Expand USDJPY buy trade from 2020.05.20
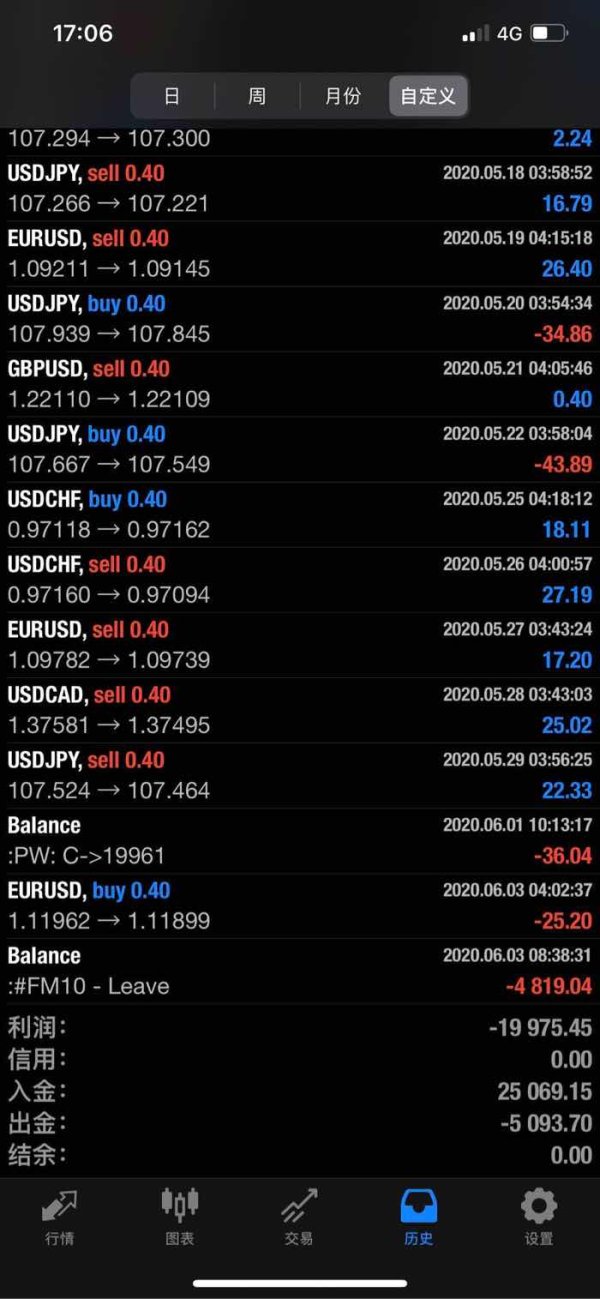This screenshot has height=1299, width=600. coord(300,319)
